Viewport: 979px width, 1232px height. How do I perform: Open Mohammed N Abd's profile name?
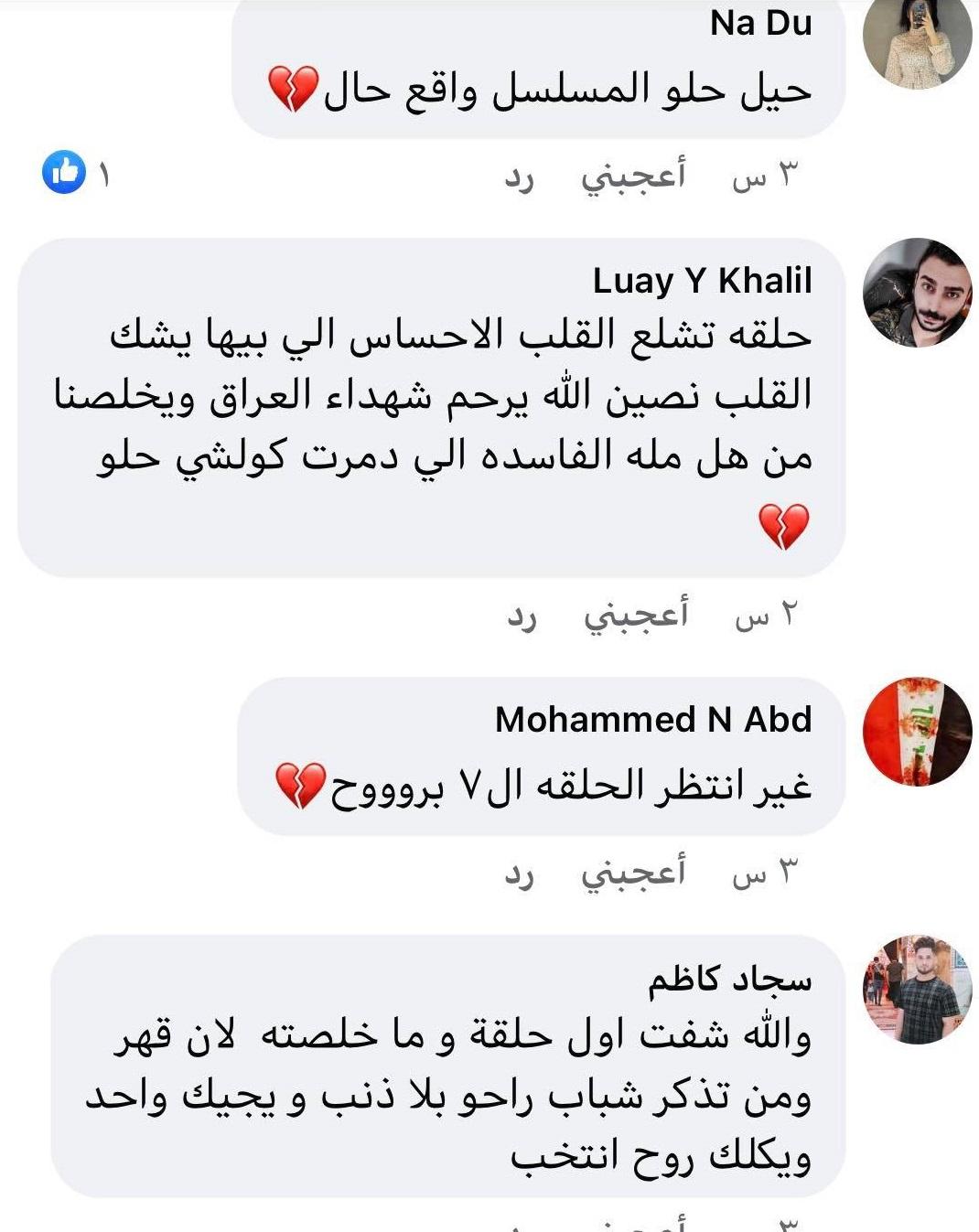653,719
